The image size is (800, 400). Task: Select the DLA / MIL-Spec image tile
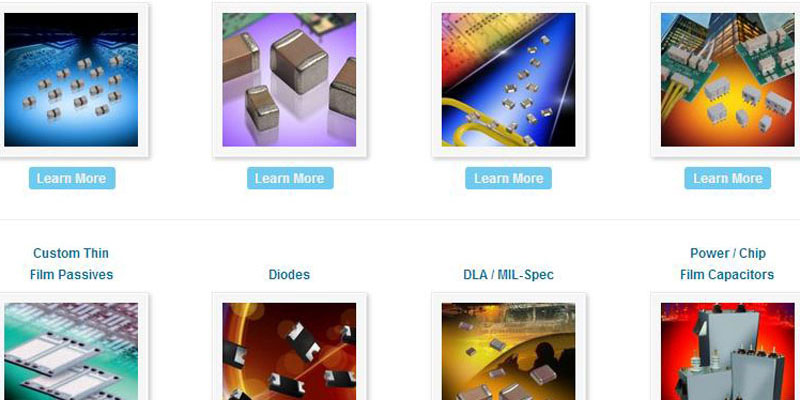(508, 350)
